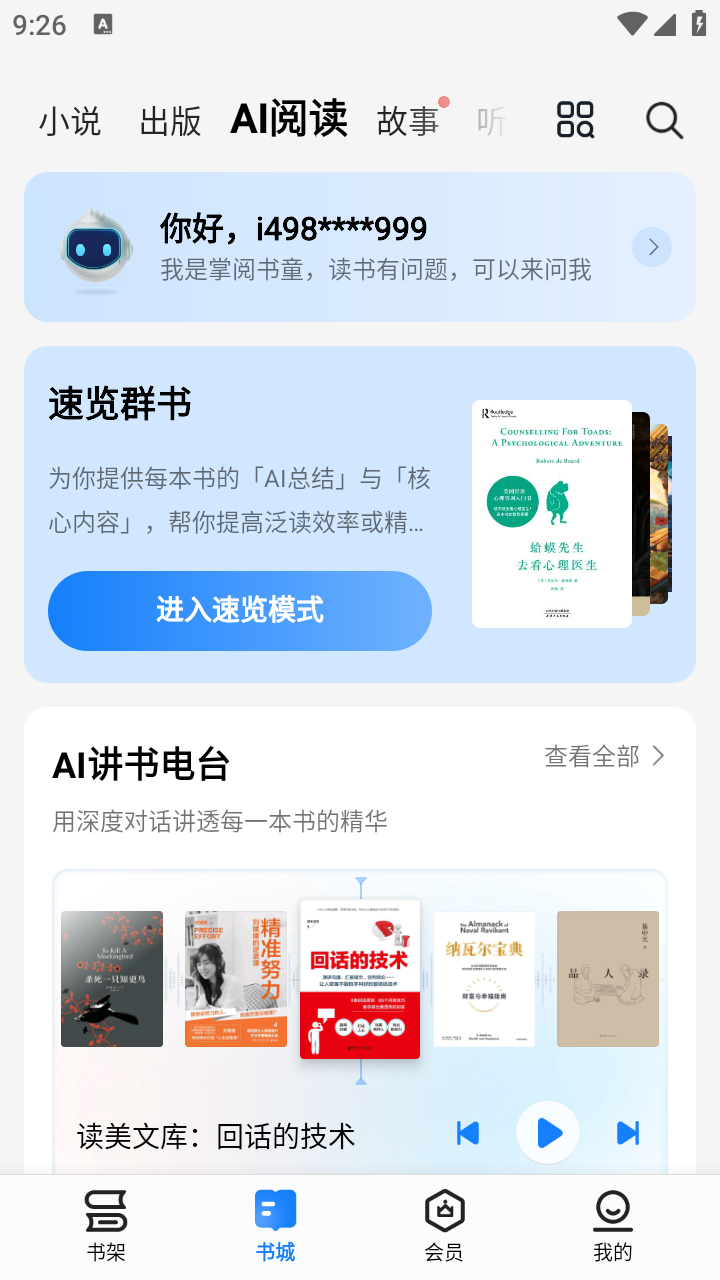Tap the 书城 bookstore icon in bottom bar
Screen dimensions: 720x1280
[x=275, y=1210]
